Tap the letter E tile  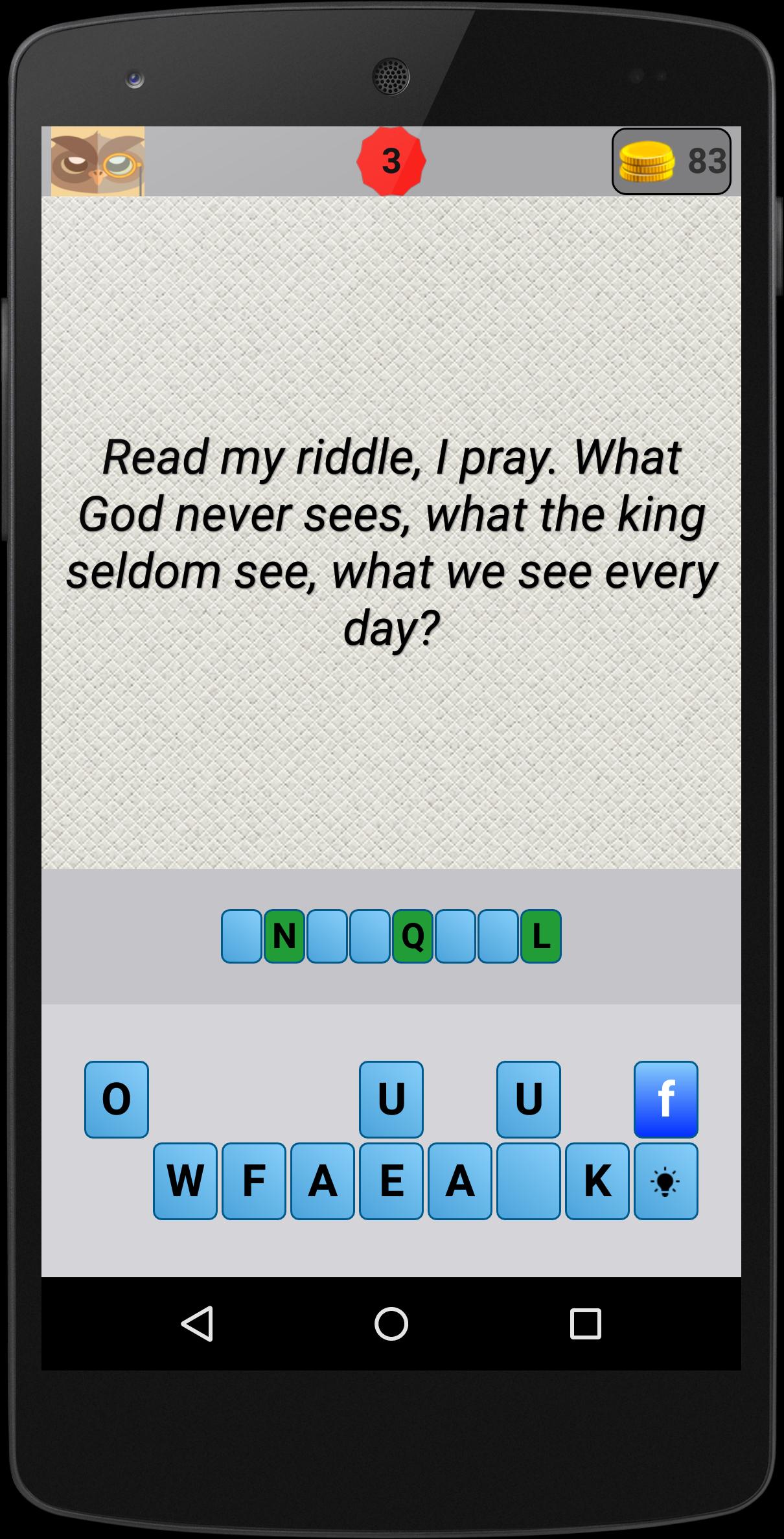pyautogui.click(x=390, y=1179)
